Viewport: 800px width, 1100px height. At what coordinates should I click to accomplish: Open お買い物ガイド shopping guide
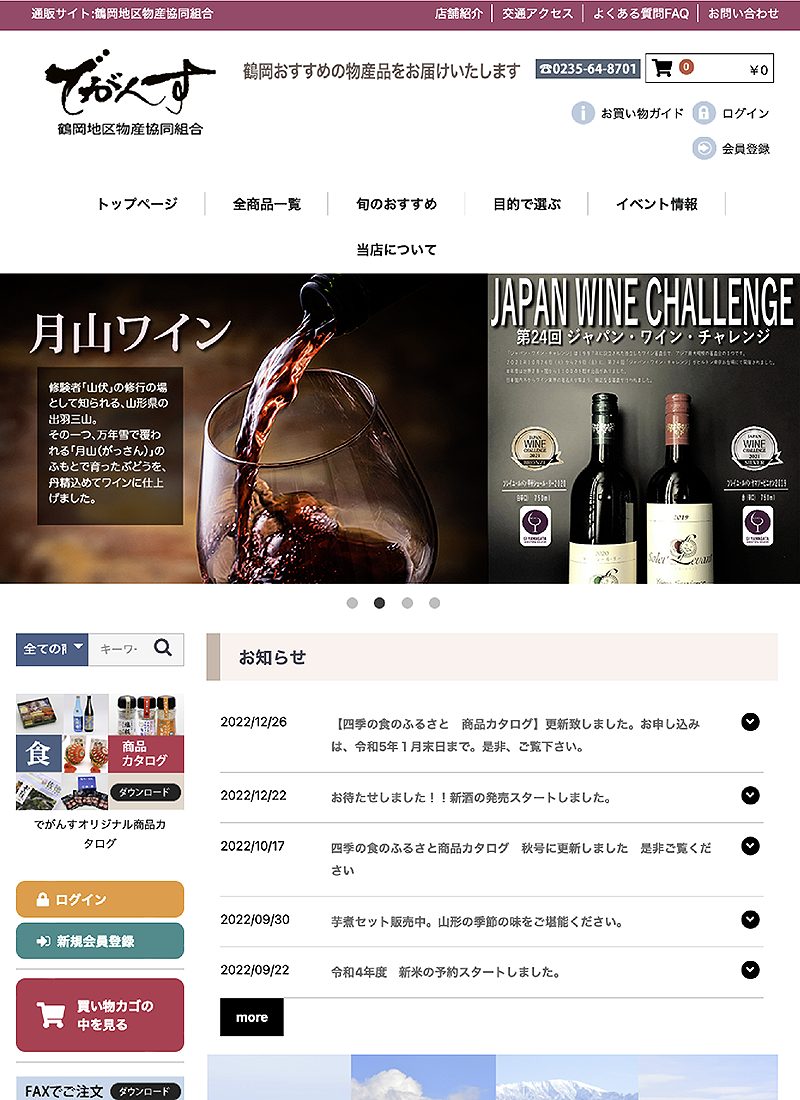(x=629, y=113)
